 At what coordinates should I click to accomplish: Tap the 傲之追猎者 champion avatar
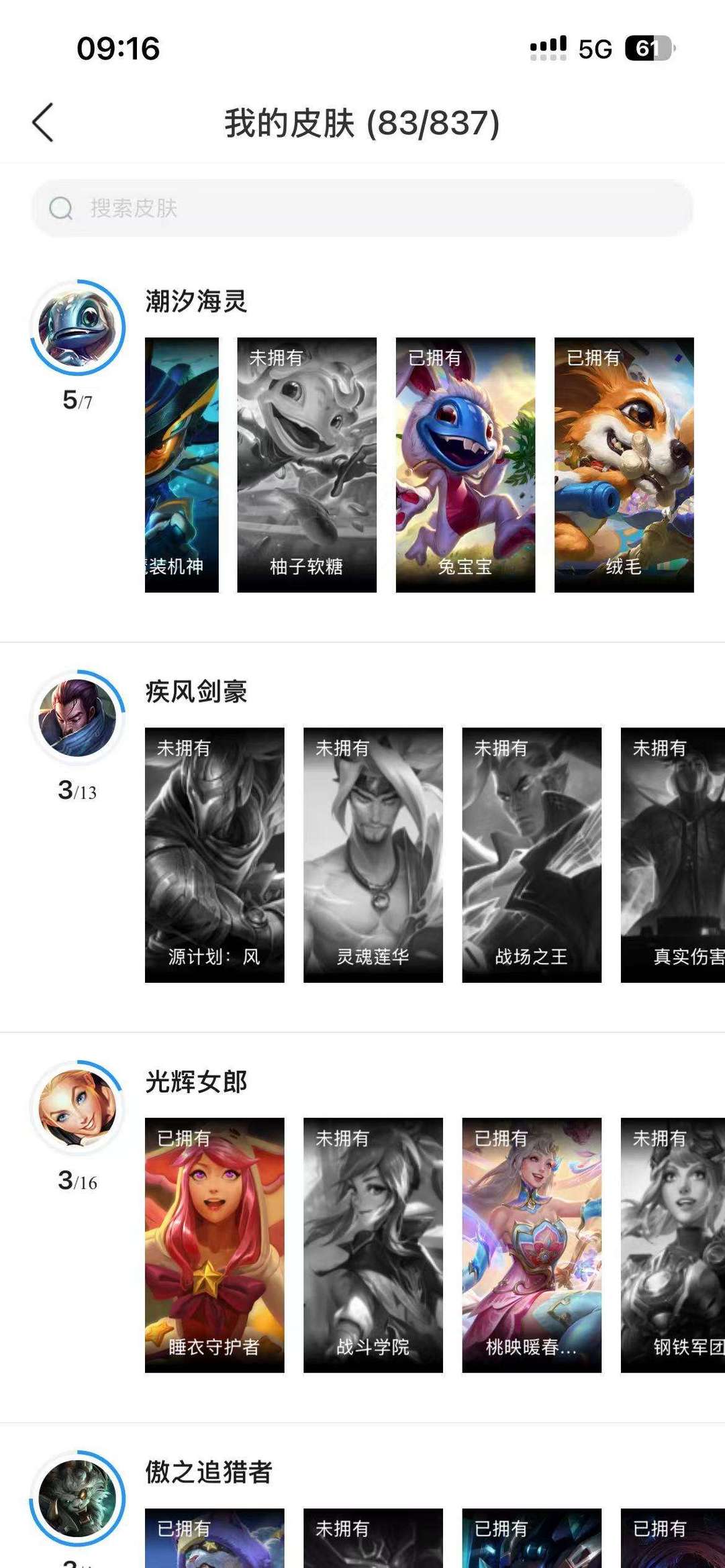[x=78, y=1499]
